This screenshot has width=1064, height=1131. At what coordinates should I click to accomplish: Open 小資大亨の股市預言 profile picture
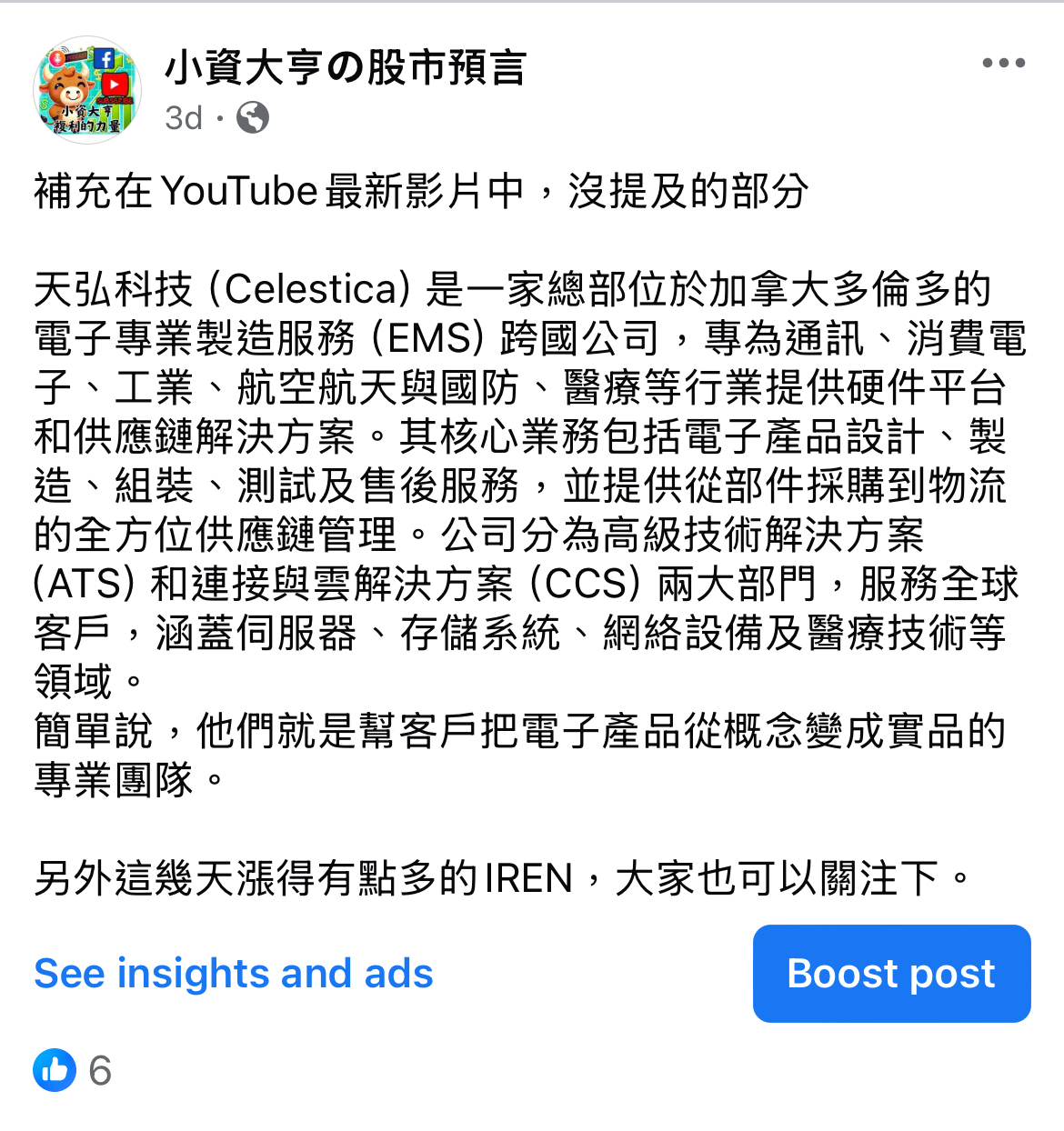pyautogui.click(x=87, y=90)
